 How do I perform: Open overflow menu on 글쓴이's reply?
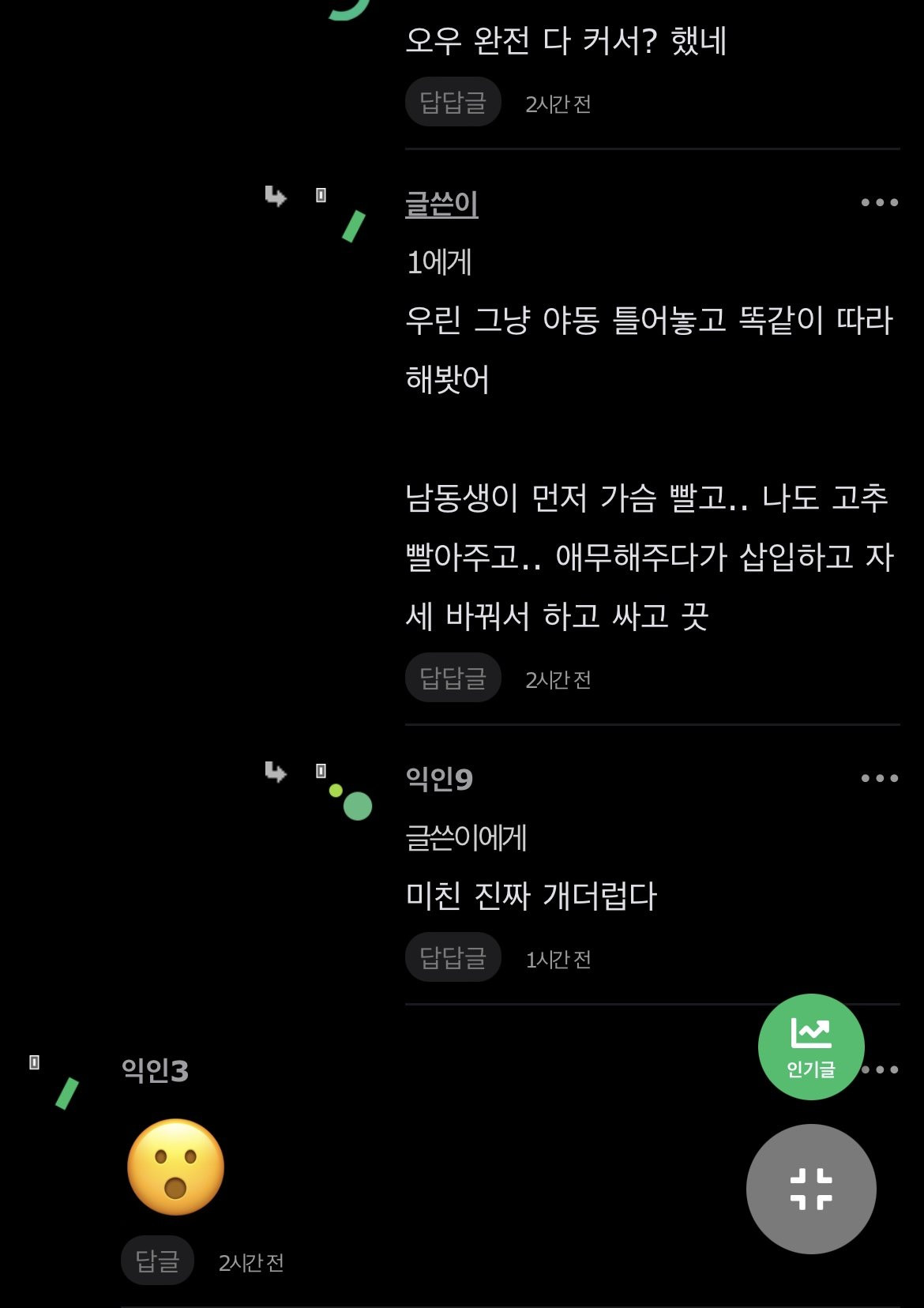tap(879, 203)
